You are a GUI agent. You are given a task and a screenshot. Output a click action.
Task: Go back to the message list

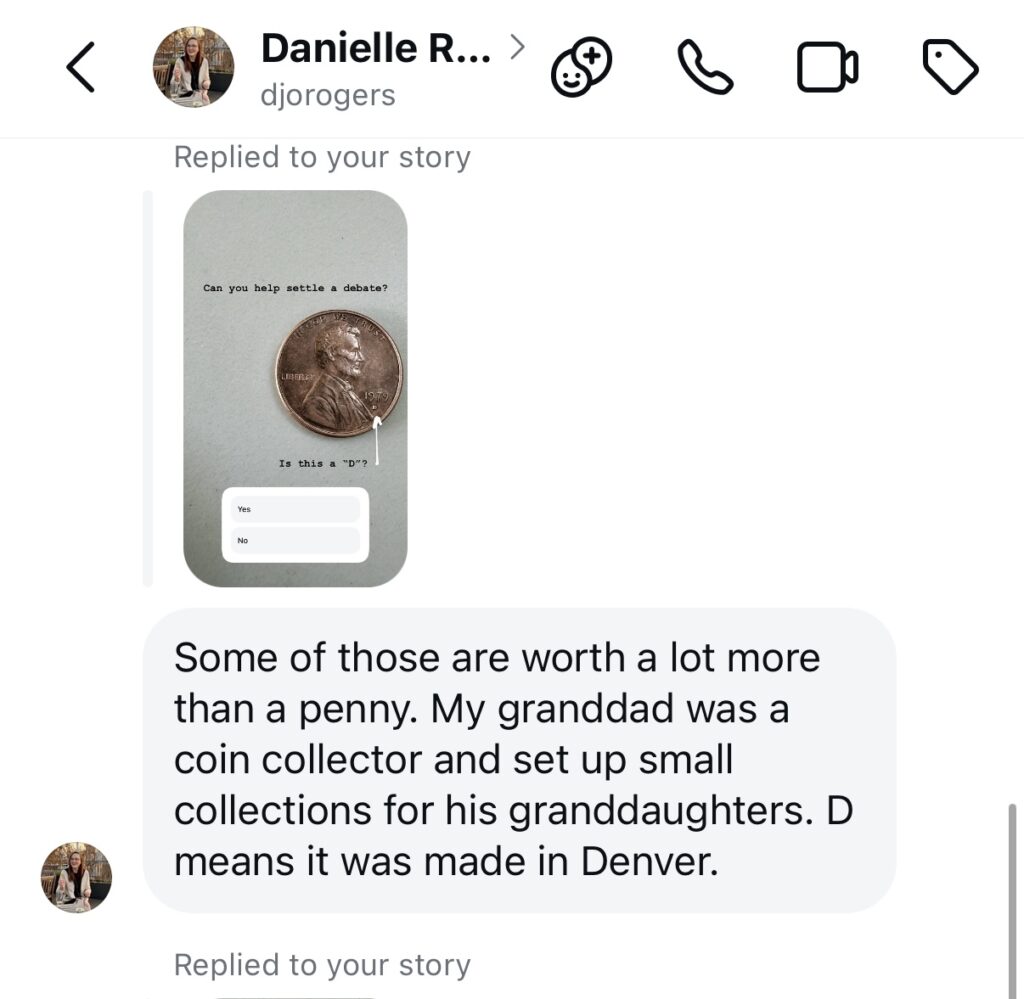tap(81, 68)
